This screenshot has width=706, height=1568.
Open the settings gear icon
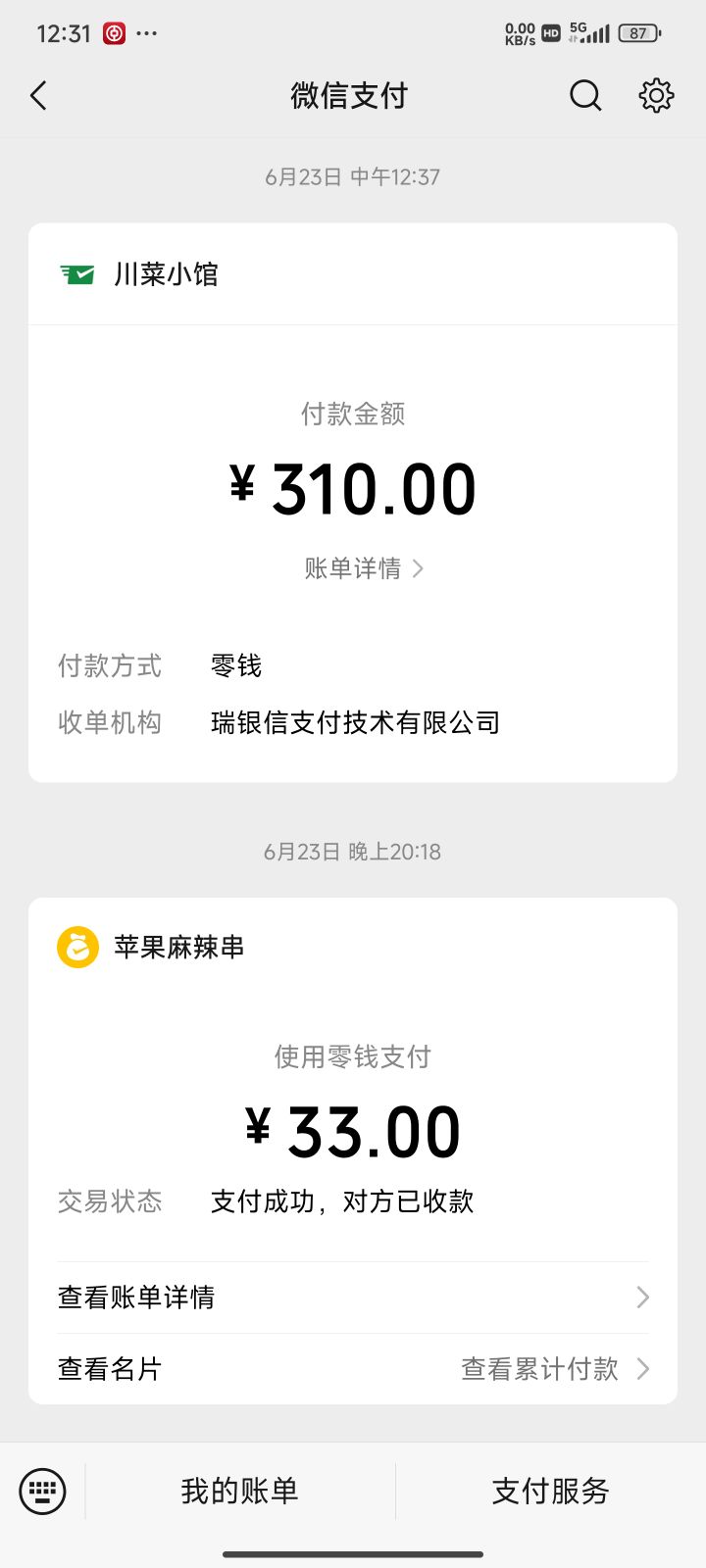656,95
